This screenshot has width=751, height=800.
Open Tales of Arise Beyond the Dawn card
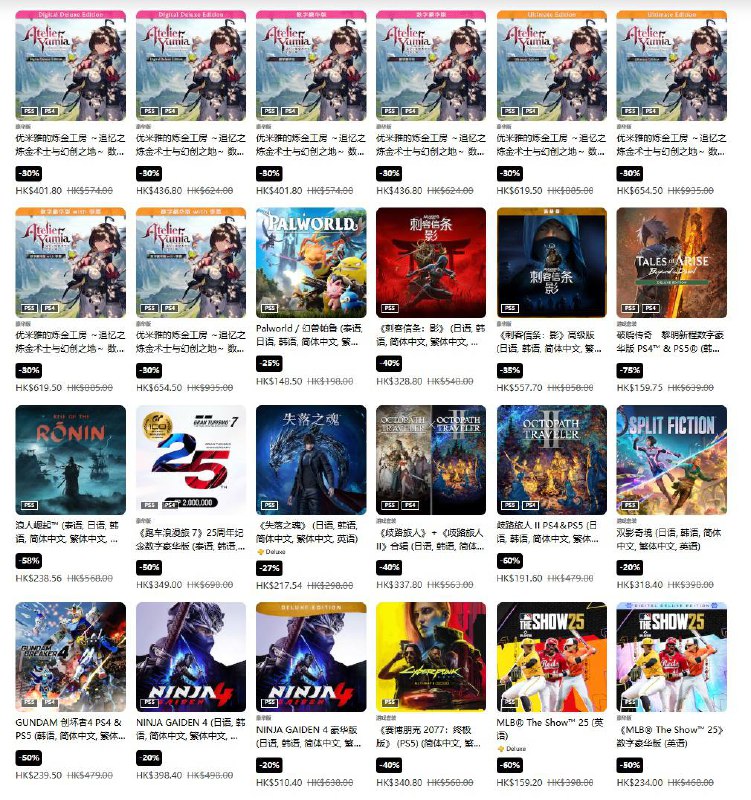[671, 262]
